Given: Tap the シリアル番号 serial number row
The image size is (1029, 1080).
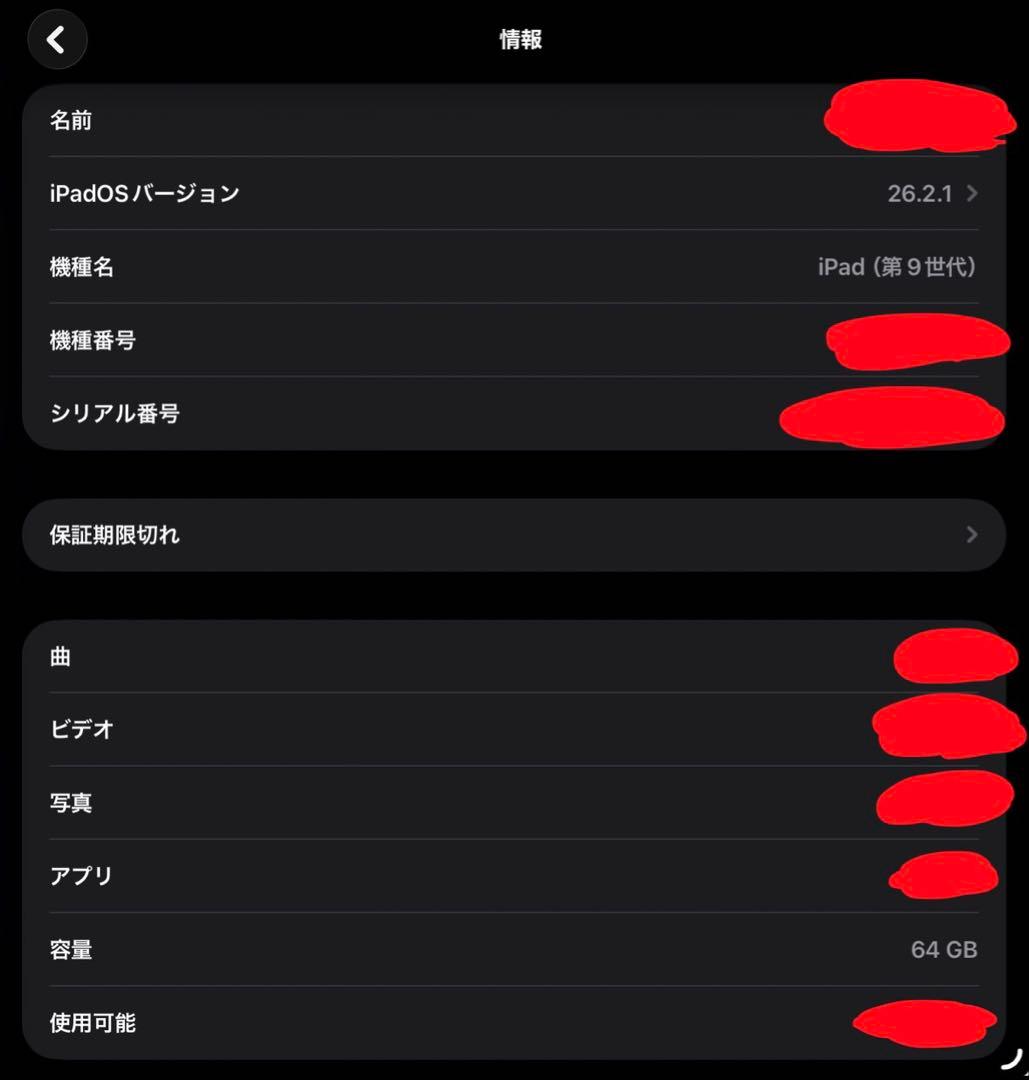Looking at the screenshot, I should (400, 414).
